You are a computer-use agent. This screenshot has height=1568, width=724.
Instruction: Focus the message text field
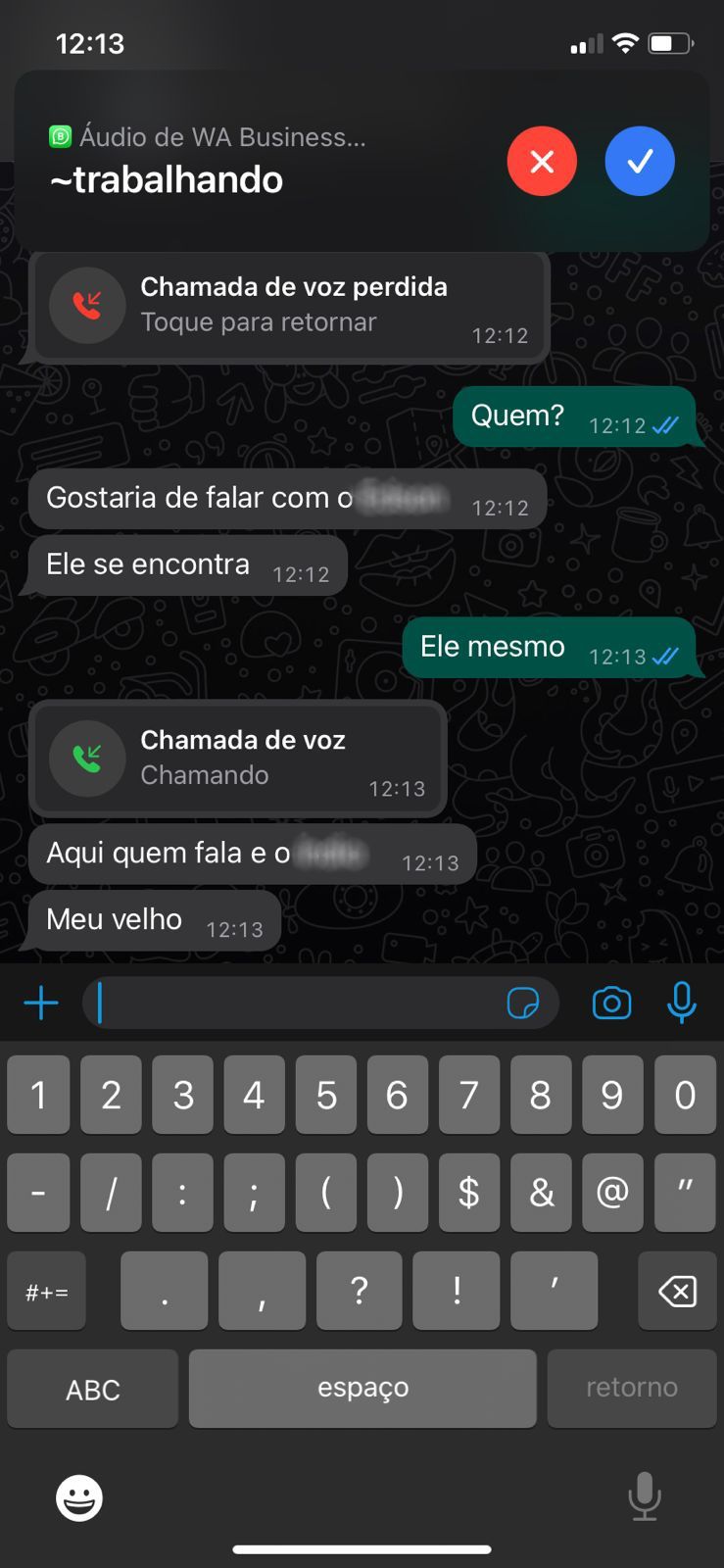point(294,1003)
